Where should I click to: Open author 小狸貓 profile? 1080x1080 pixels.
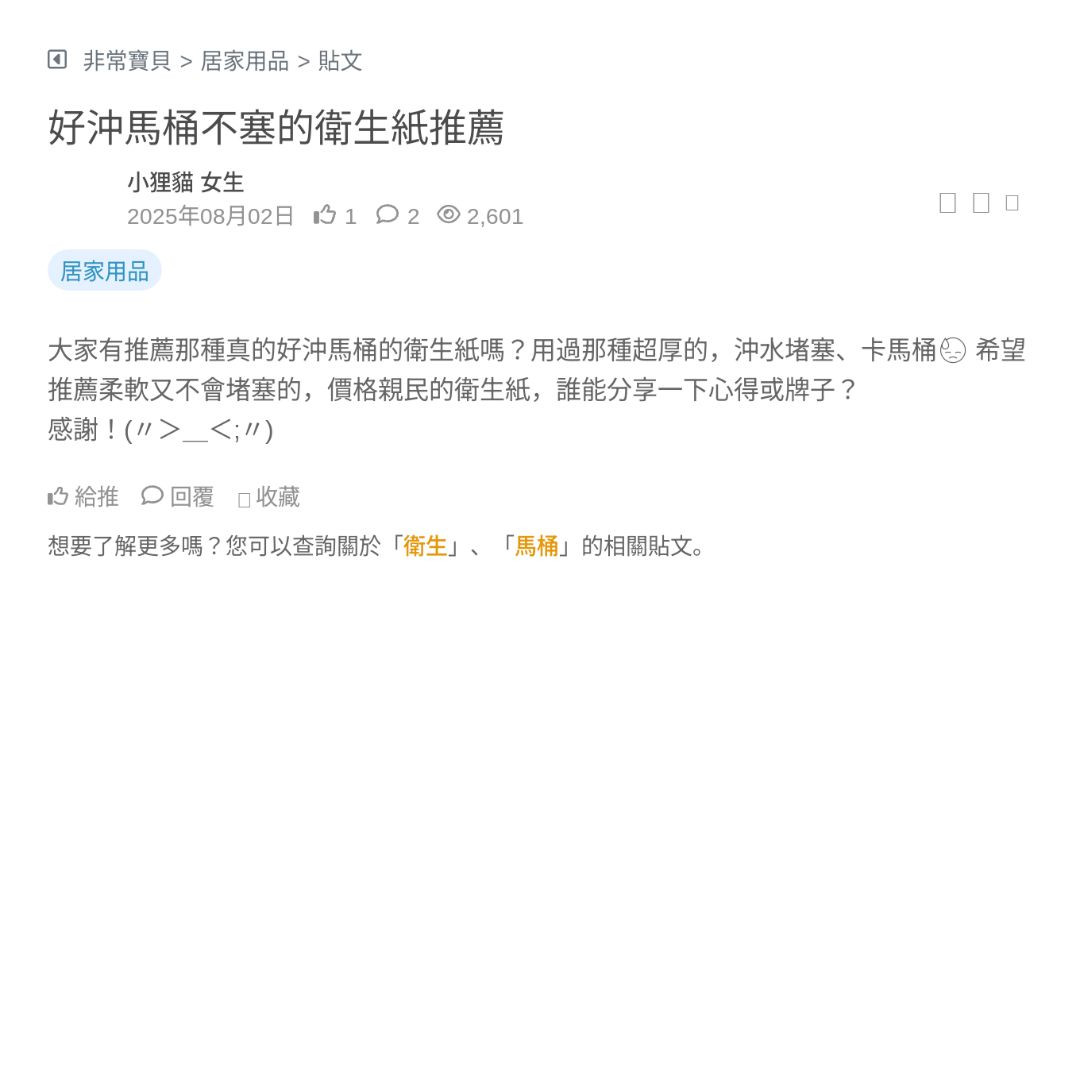tap(160, 182)
